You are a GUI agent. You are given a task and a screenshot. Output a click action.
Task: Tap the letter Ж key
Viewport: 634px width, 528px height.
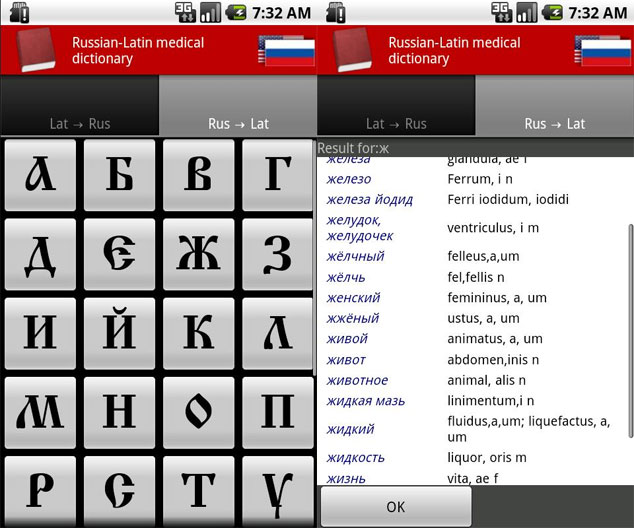click(x=198, y=254)
